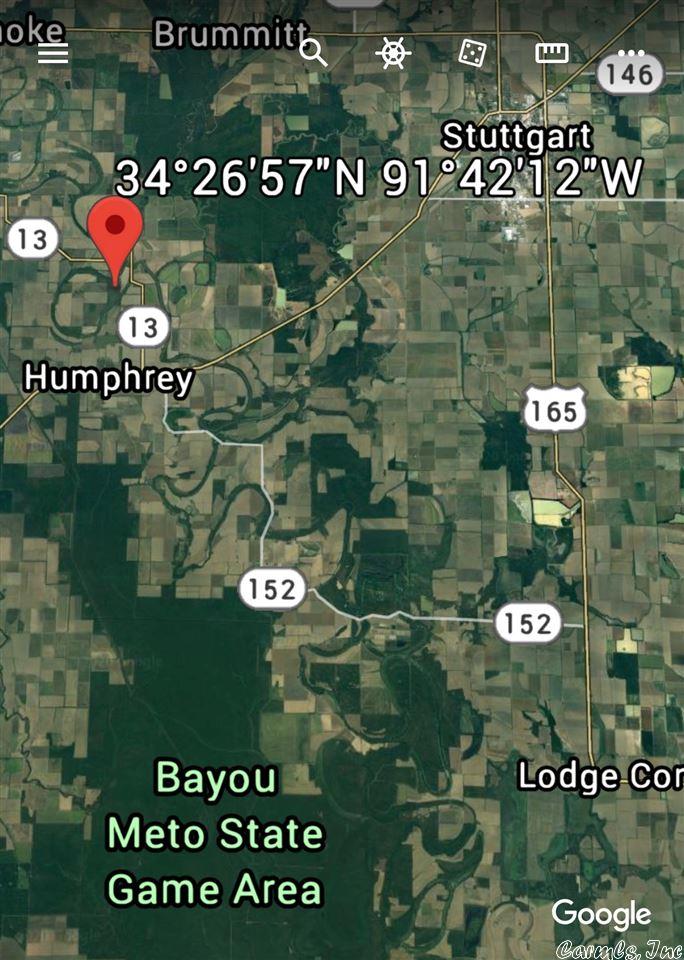Viewport: 684px width, 960px height.
Task: Open the three-dot overflow menu
Action: pyautogui.click(x=629, y=53)
